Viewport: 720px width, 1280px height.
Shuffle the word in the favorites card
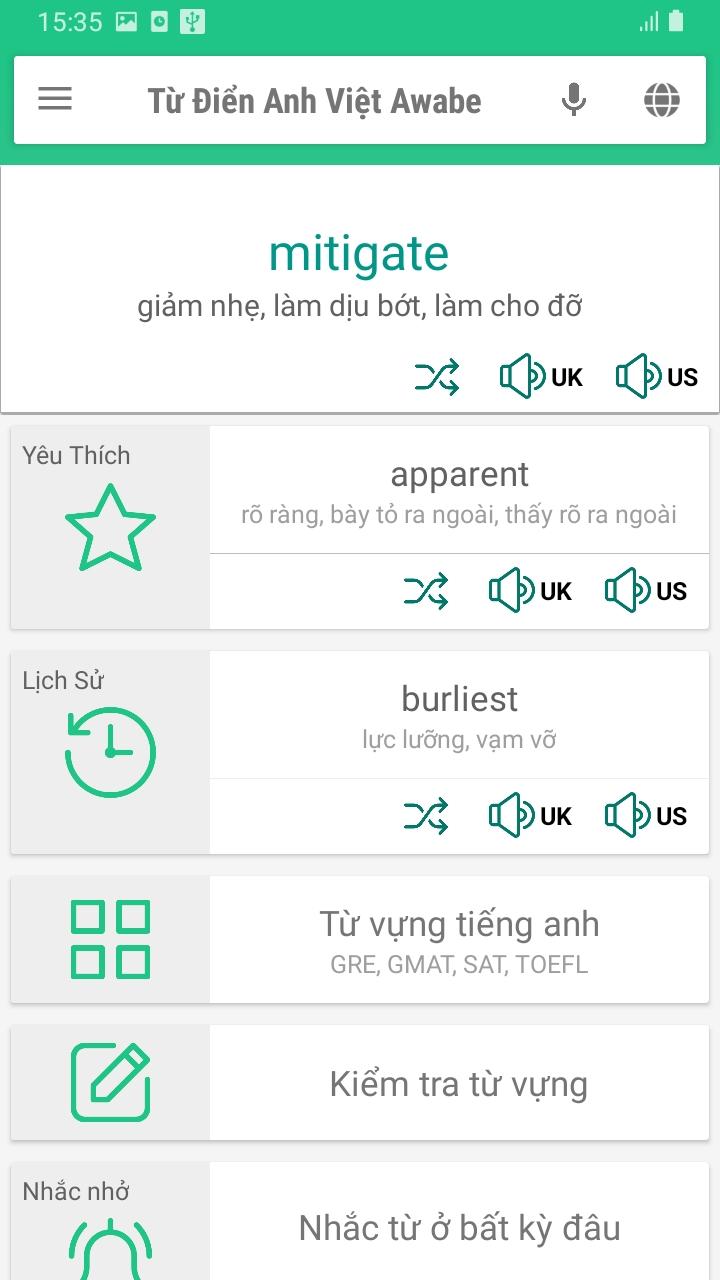tap(427, 591)
